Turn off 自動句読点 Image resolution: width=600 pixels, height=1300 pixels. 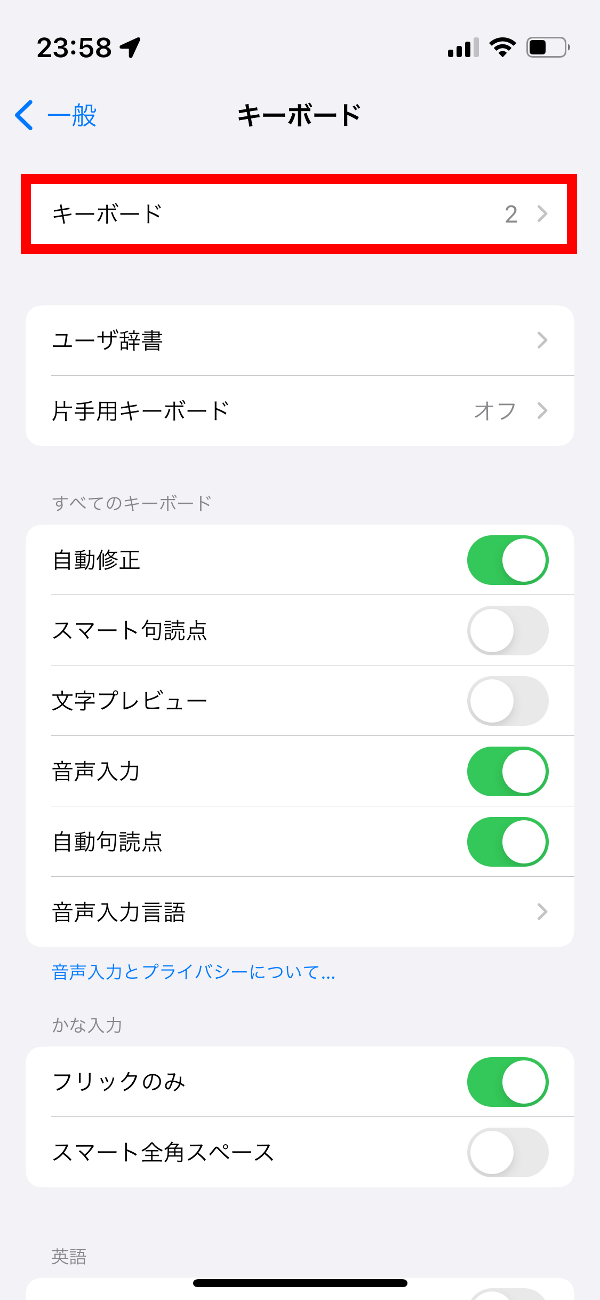[508, 842]
